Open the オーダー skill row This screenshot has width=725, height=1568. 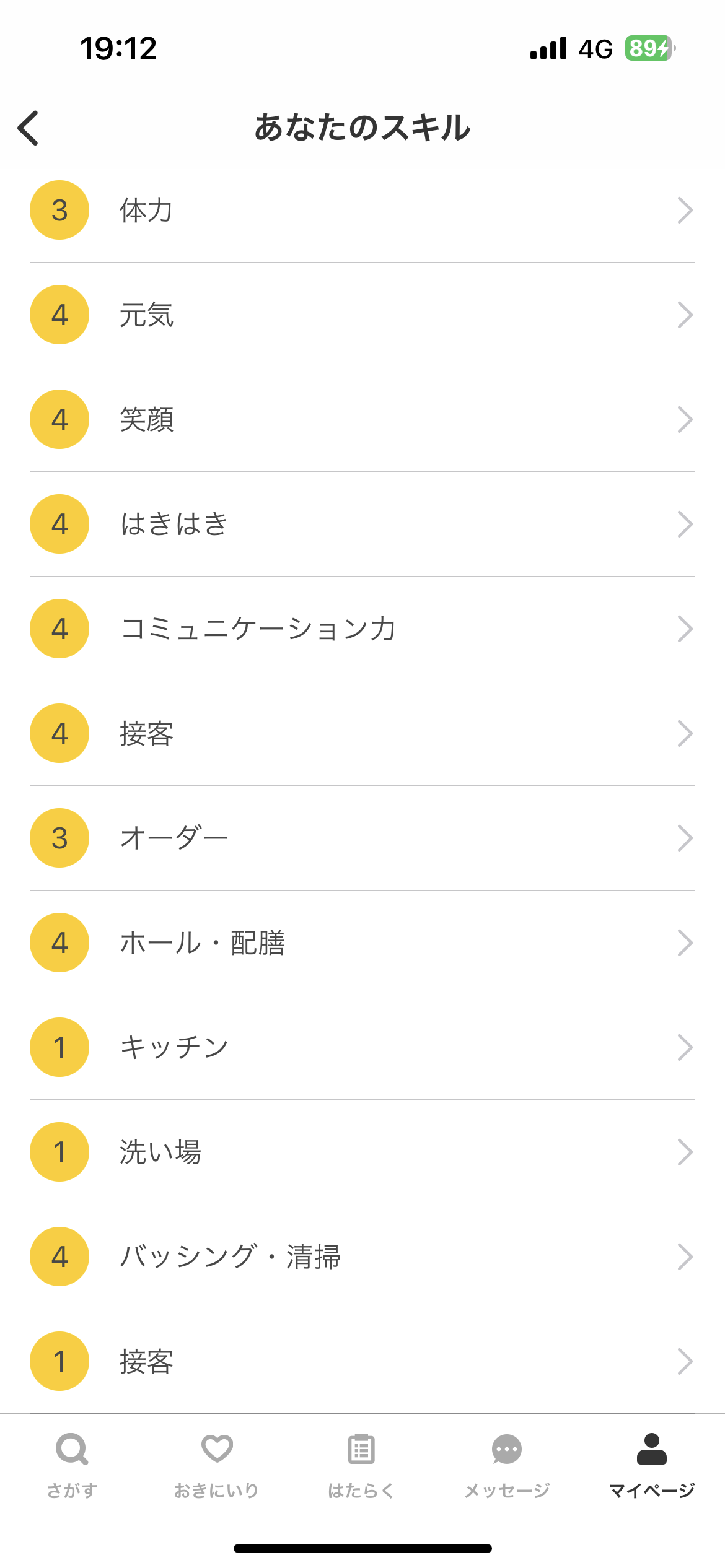pos(362,838)
